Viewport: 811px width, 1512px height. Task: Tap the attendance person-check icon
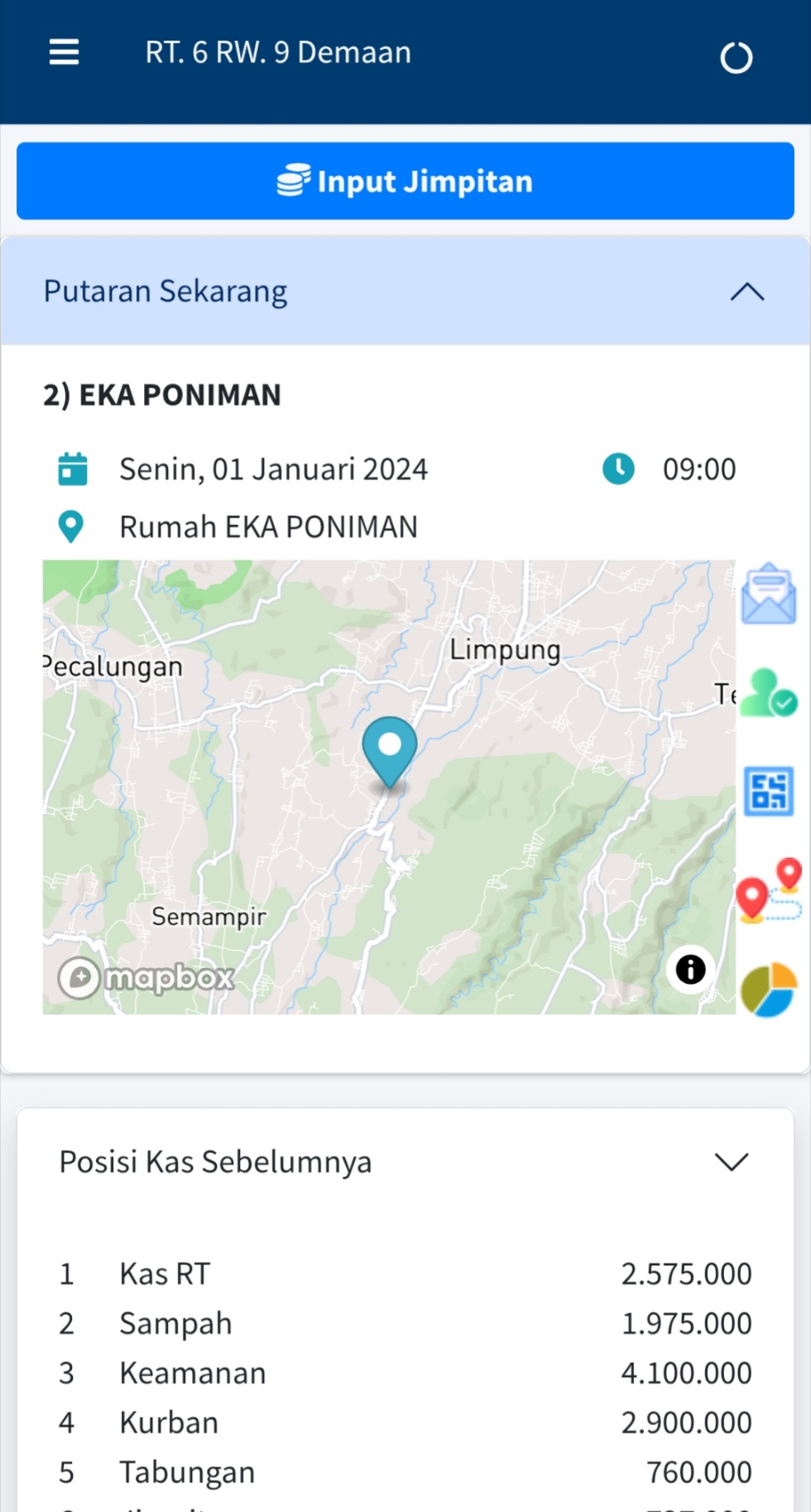[x=769, y=693]
